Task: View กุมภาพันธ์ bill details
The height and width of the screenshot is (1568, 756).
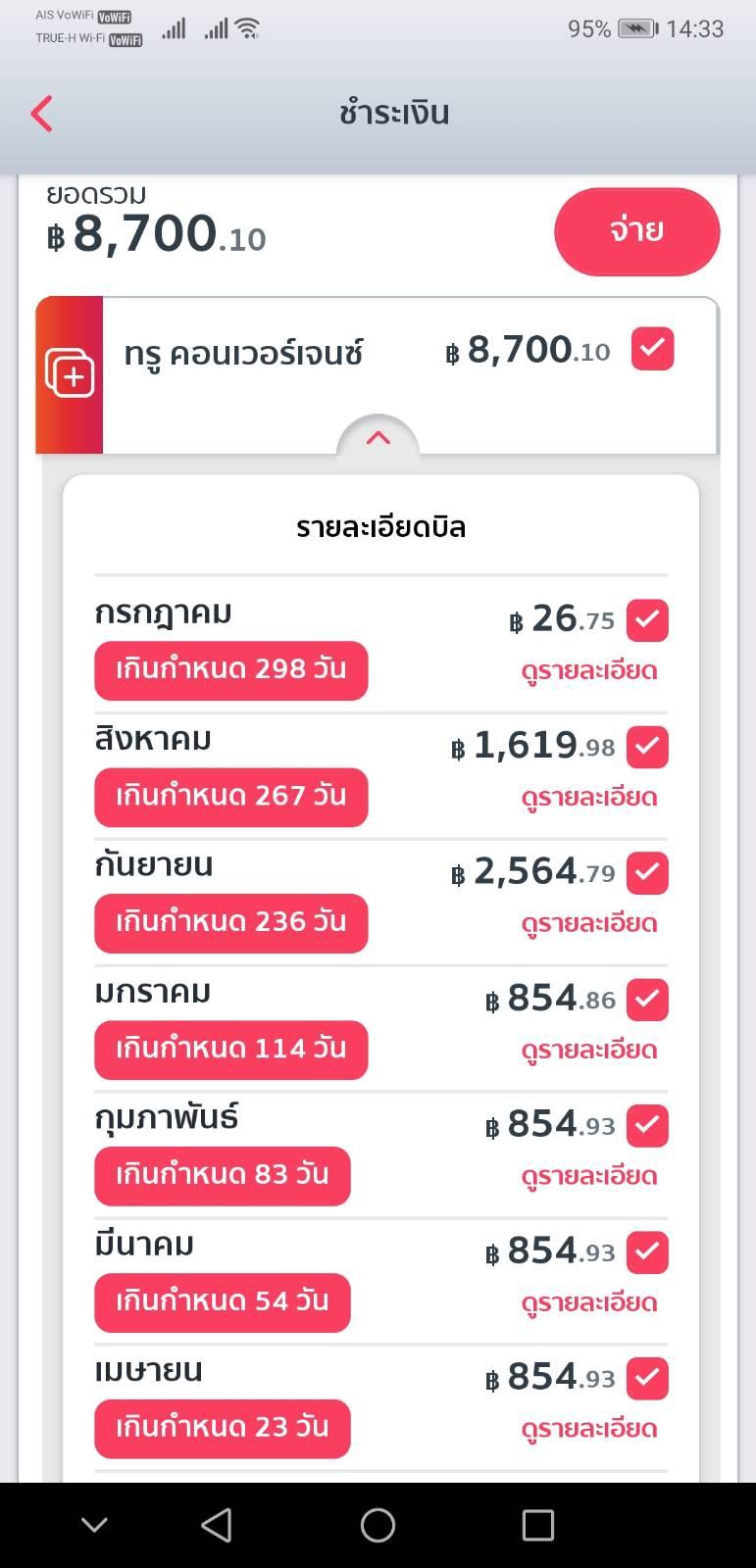Action: coord(588,1176)
